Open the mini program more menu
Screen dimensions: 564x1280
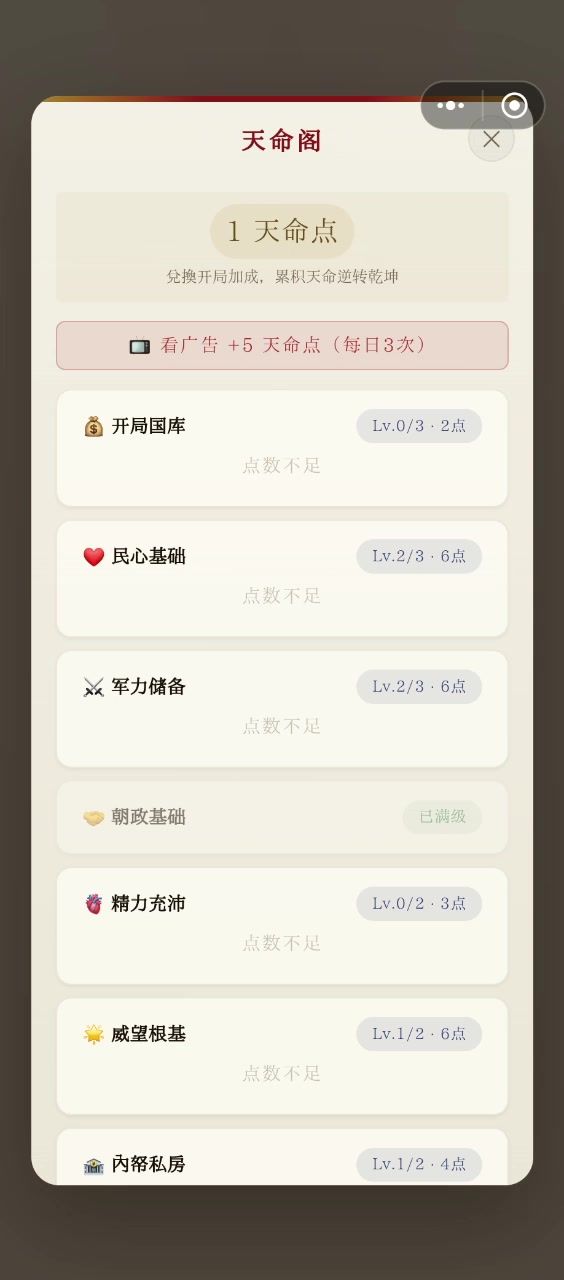[451, 105]
